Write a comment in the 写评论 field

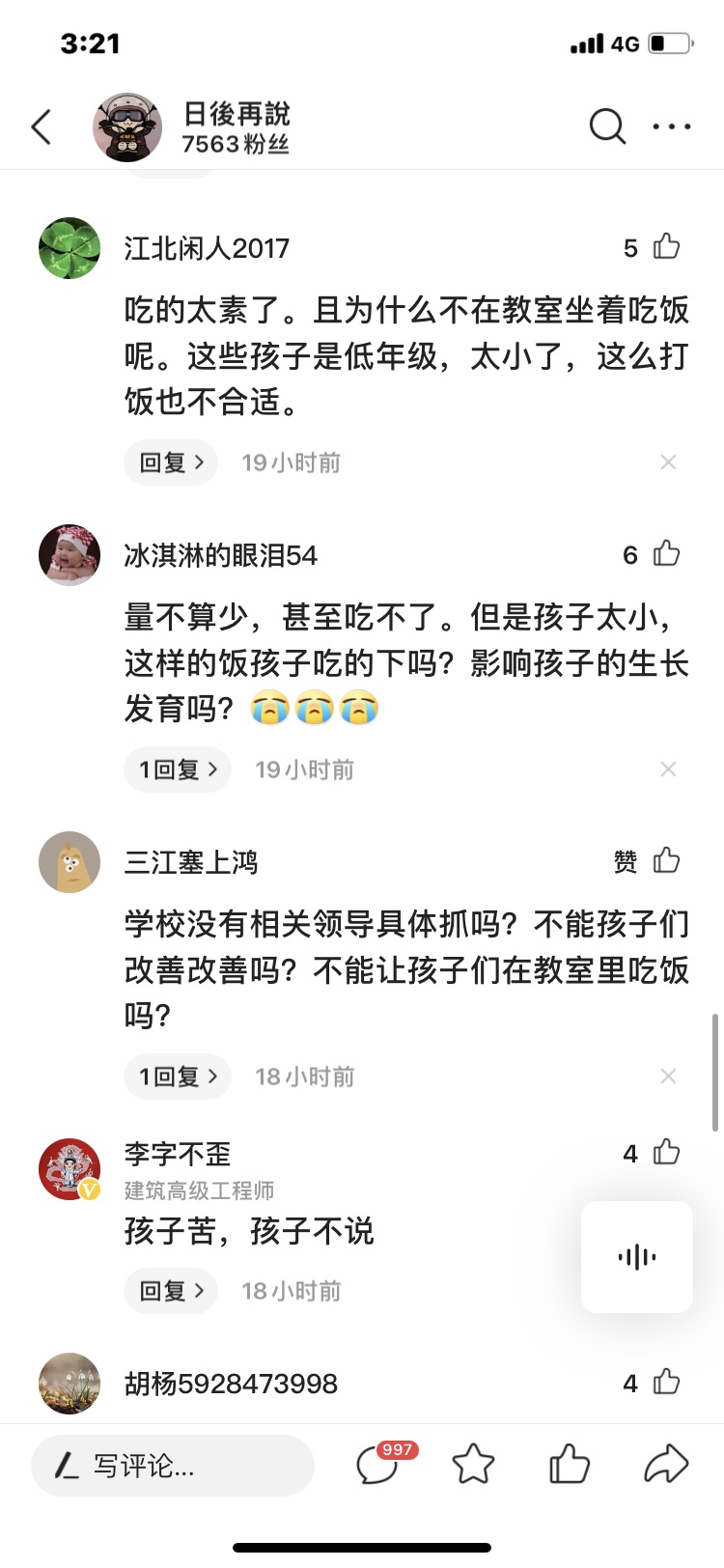[173, 1466]
